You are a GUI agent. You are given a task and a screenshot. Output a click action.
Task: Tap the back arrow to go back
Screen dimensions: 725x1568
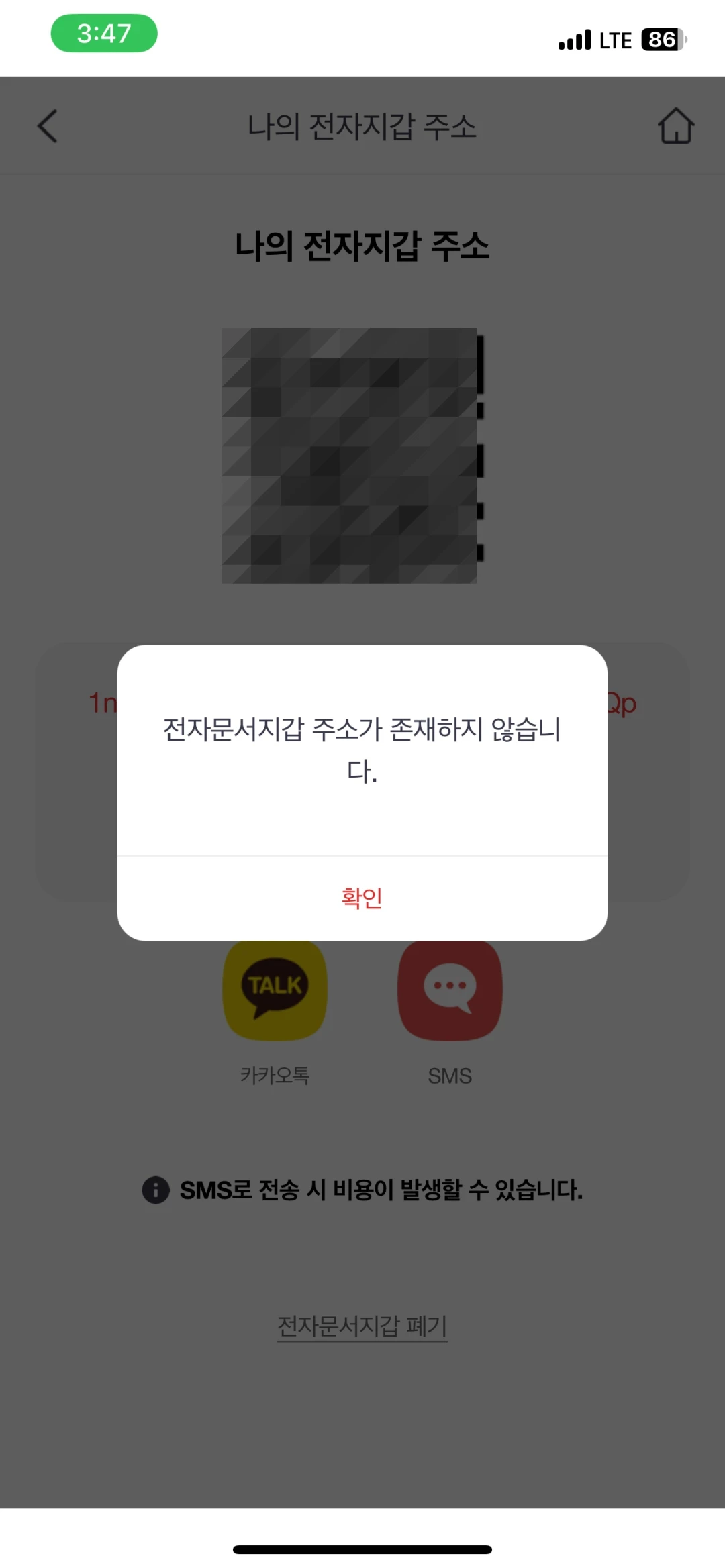(x=47, y=126)
